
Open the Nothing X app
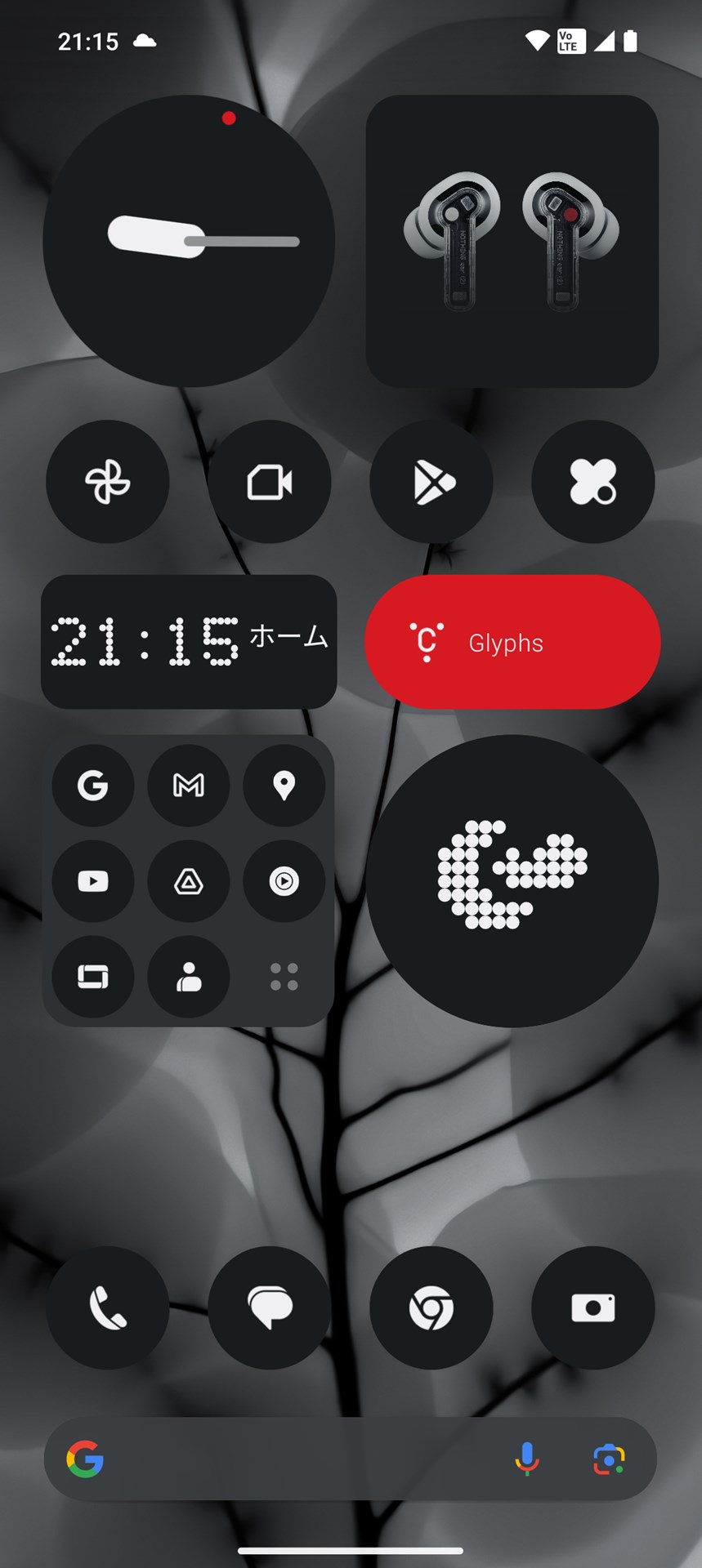point(593,482)
